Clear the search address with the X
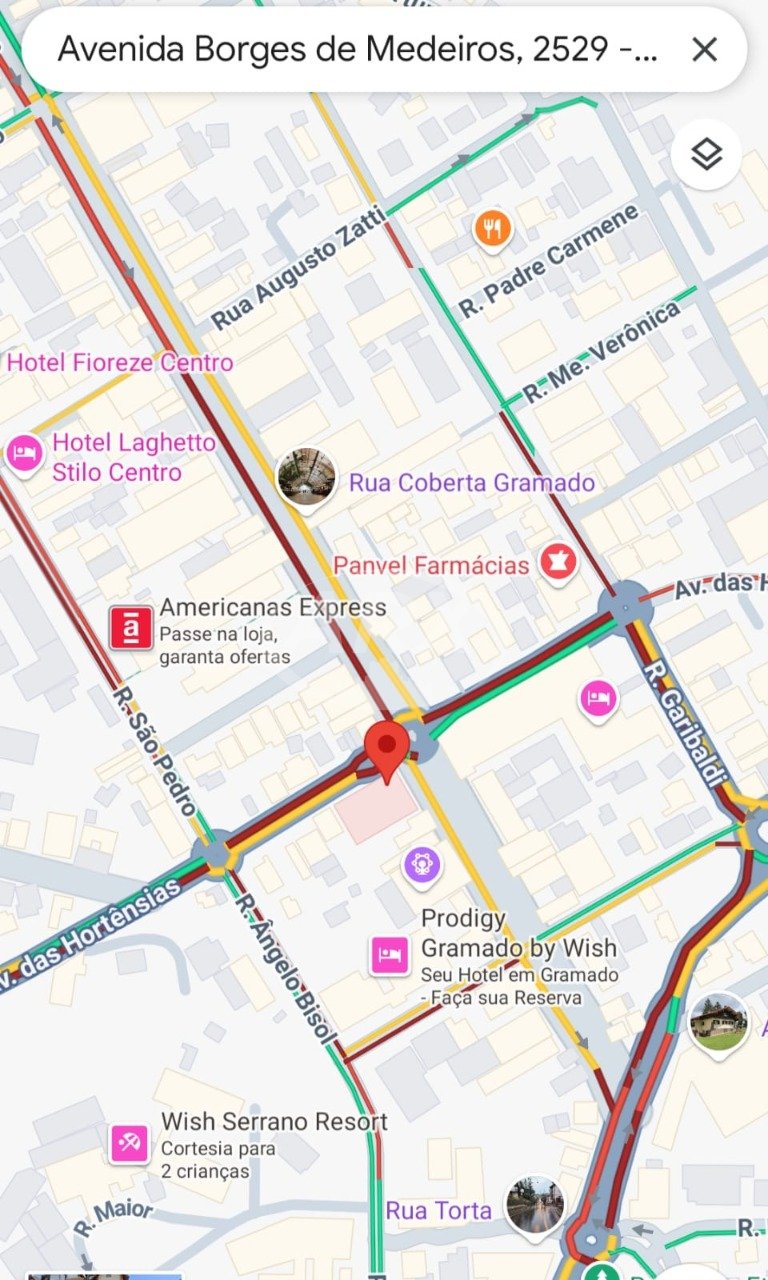 point(704,49)
